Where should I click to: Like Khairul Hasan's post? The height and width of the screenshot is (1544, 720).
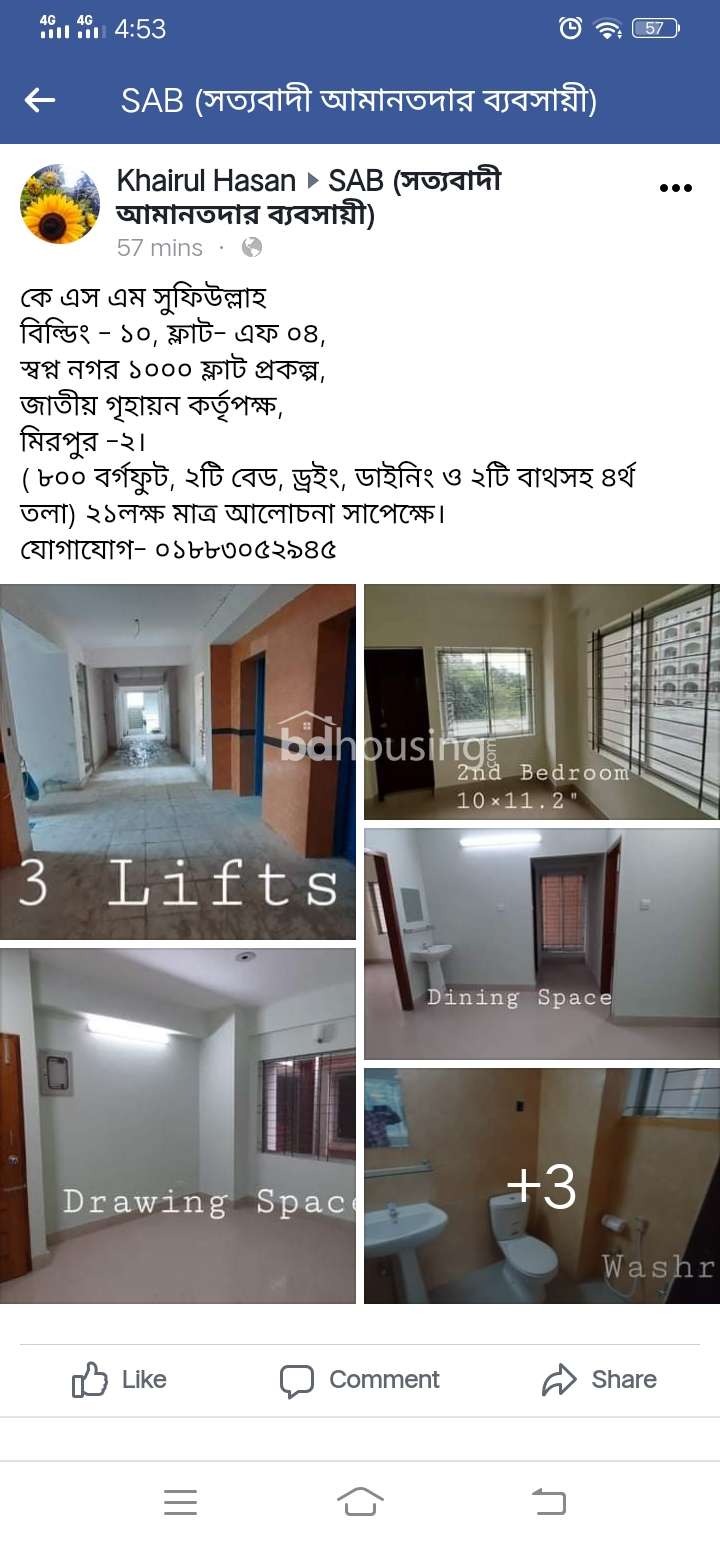pyautogui.click(x=119, y=1380)
